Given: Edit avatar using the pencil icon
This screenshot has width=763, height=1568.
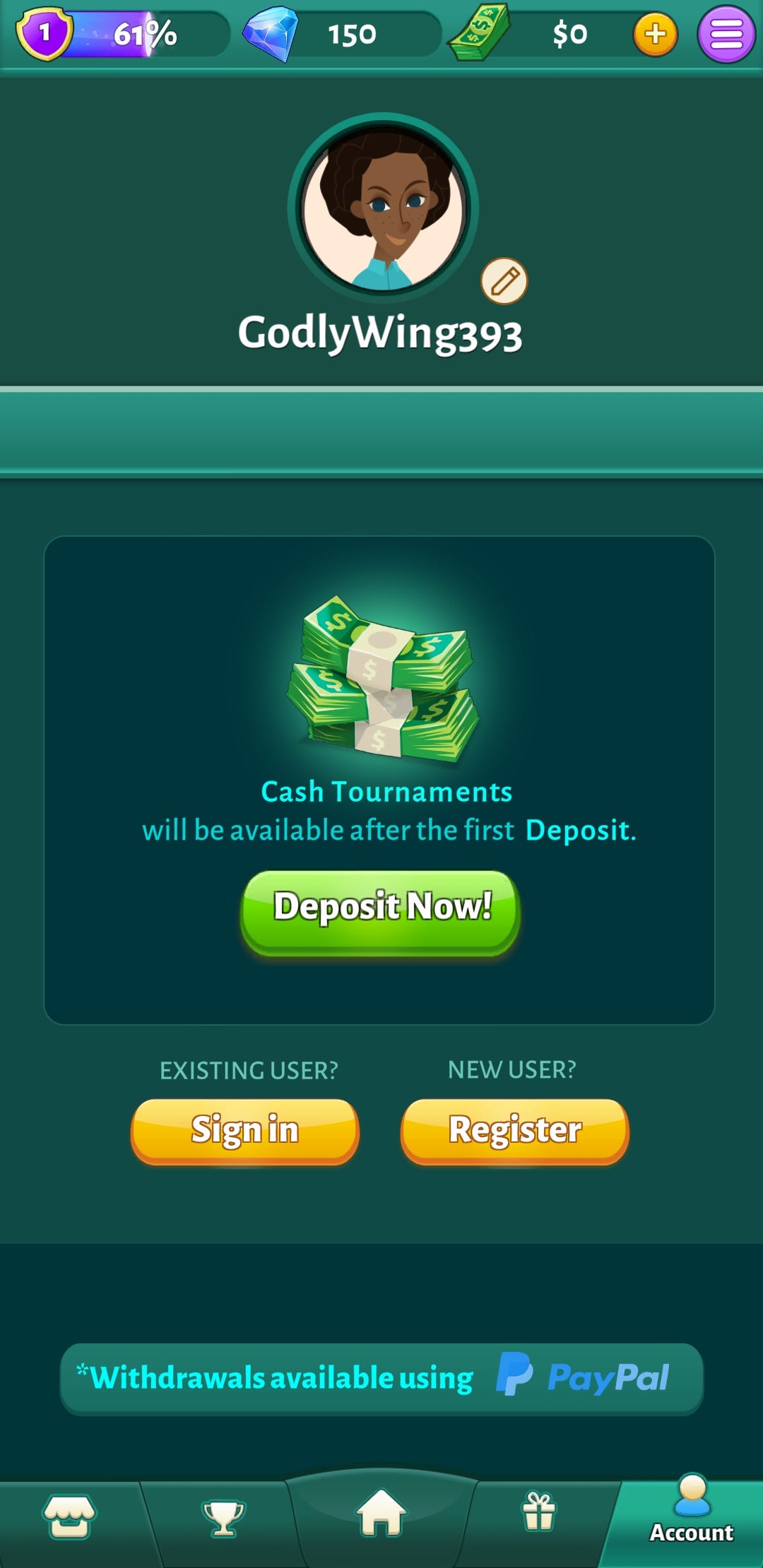Looking at the screenshot, I should (504, 281).
